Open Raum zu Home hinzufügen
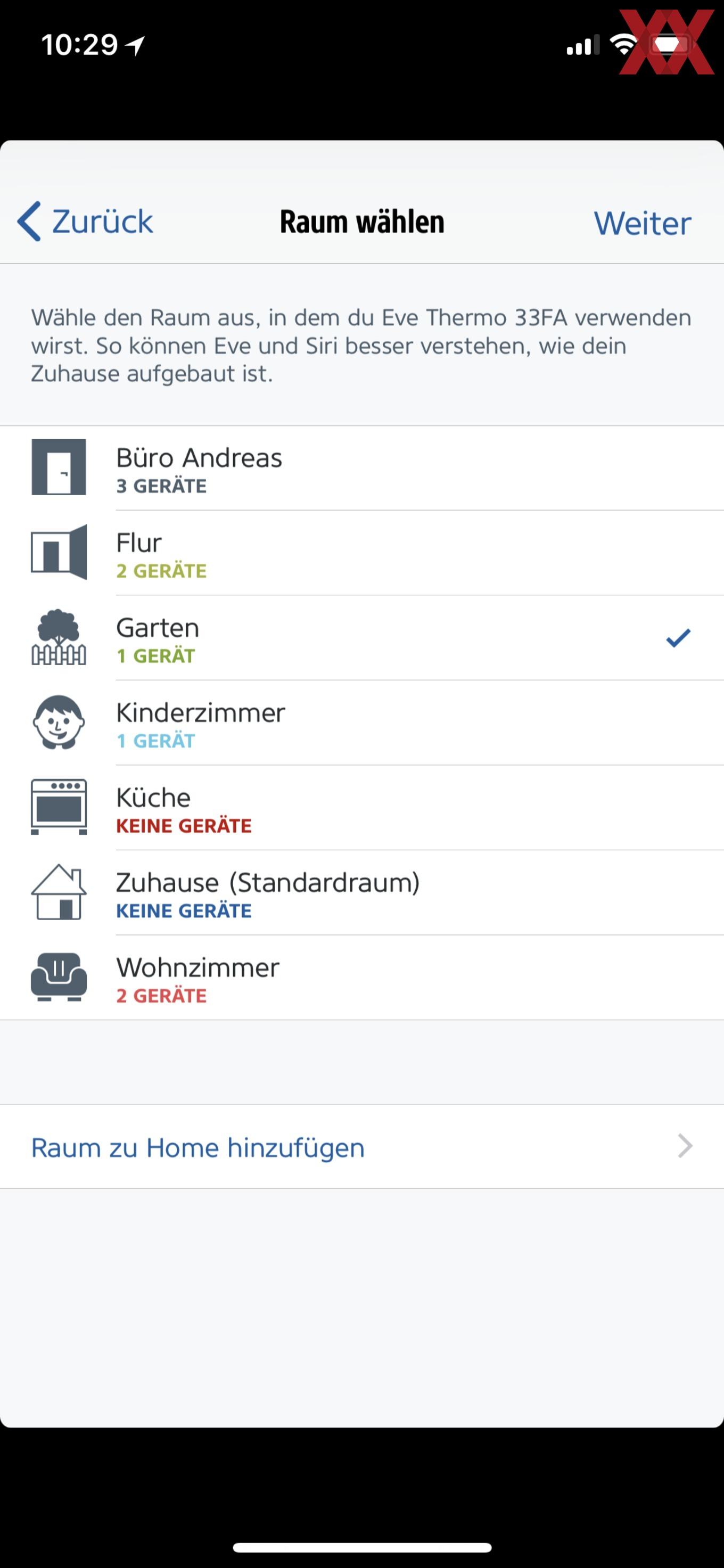Image resolution: width=724 pixels, height=1568 pixels. pyautogui.click(x=362, y=1147)
